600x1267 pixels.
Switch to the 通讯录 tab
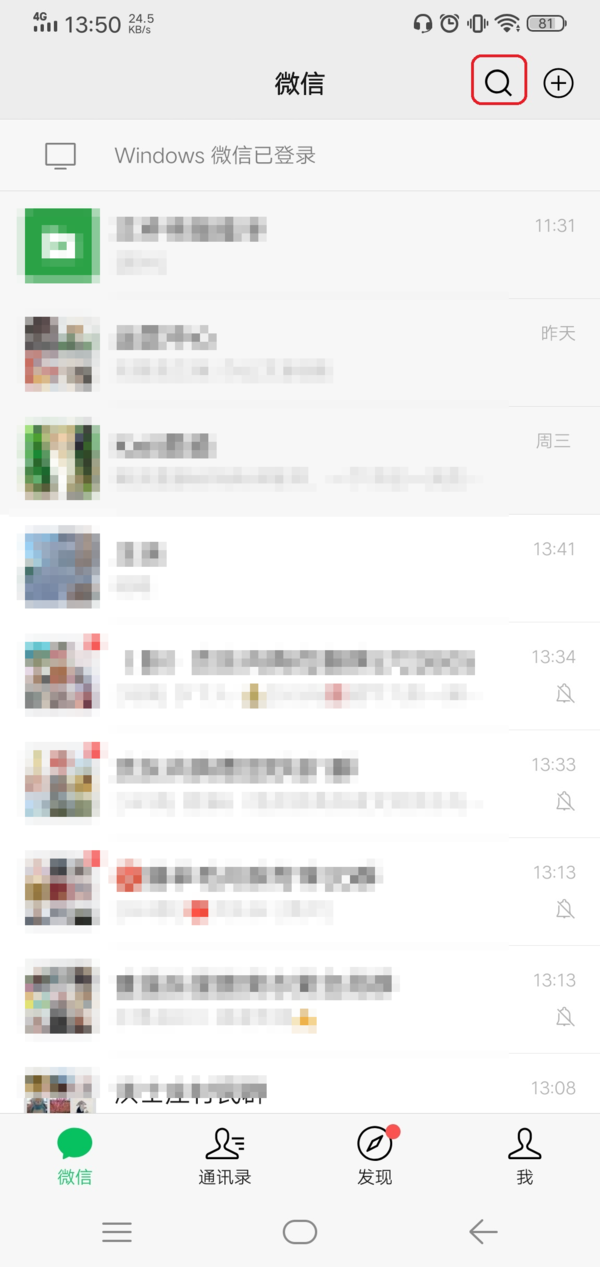(x=225, y=1156)
